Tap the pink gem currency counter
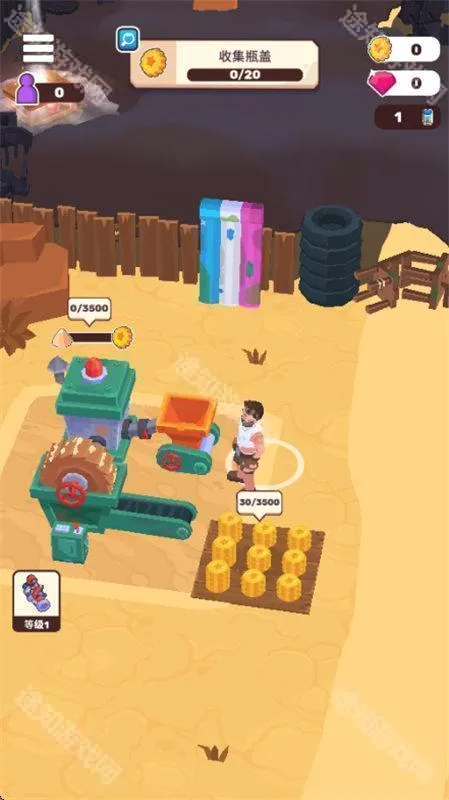This screenshot has height=800, width=449. coord(404,83)
